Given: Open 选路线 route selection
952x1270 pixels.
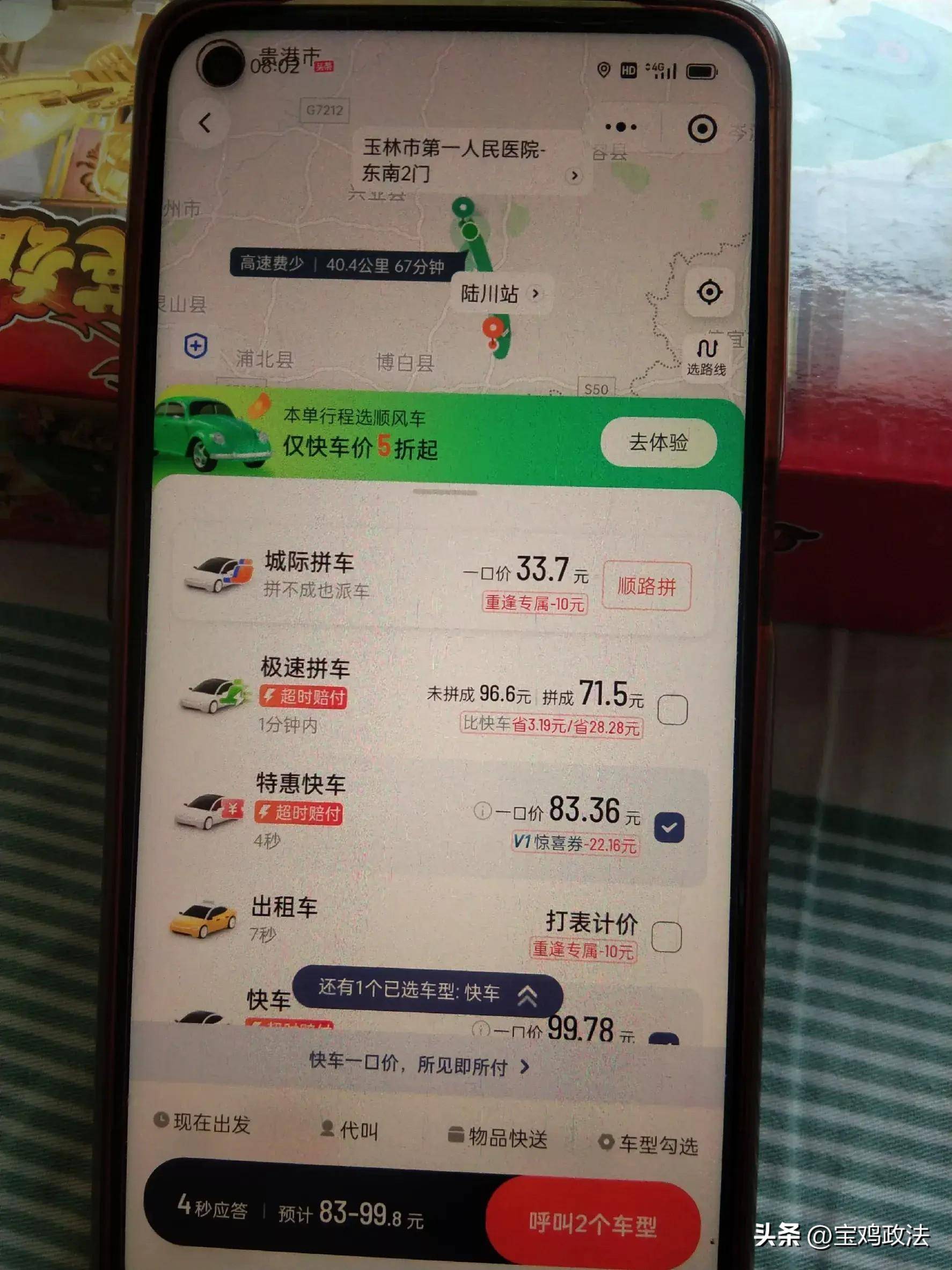Looking at the screenshot, I should [707, 357].
